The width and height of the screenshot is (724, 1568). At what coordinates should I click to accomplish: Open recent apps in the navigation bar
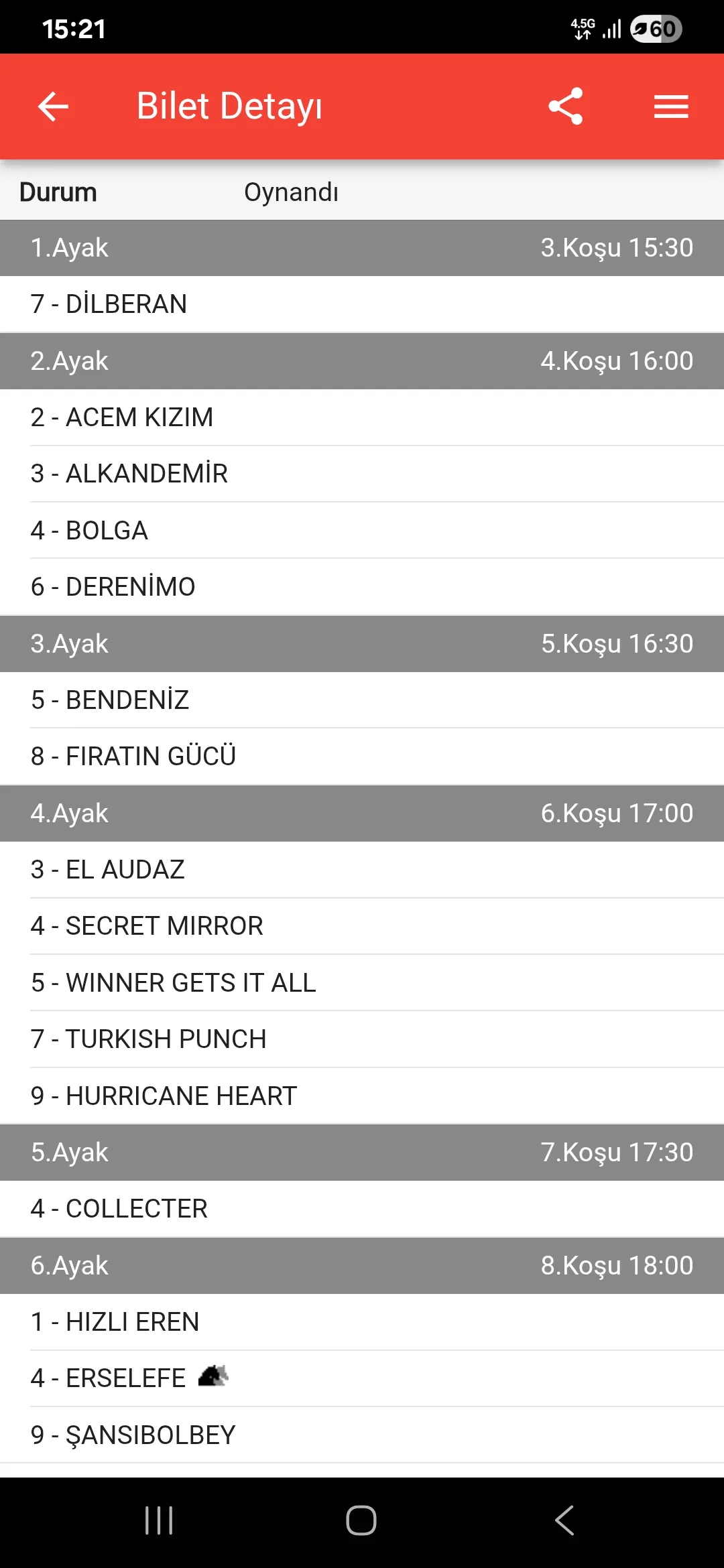159,1520
